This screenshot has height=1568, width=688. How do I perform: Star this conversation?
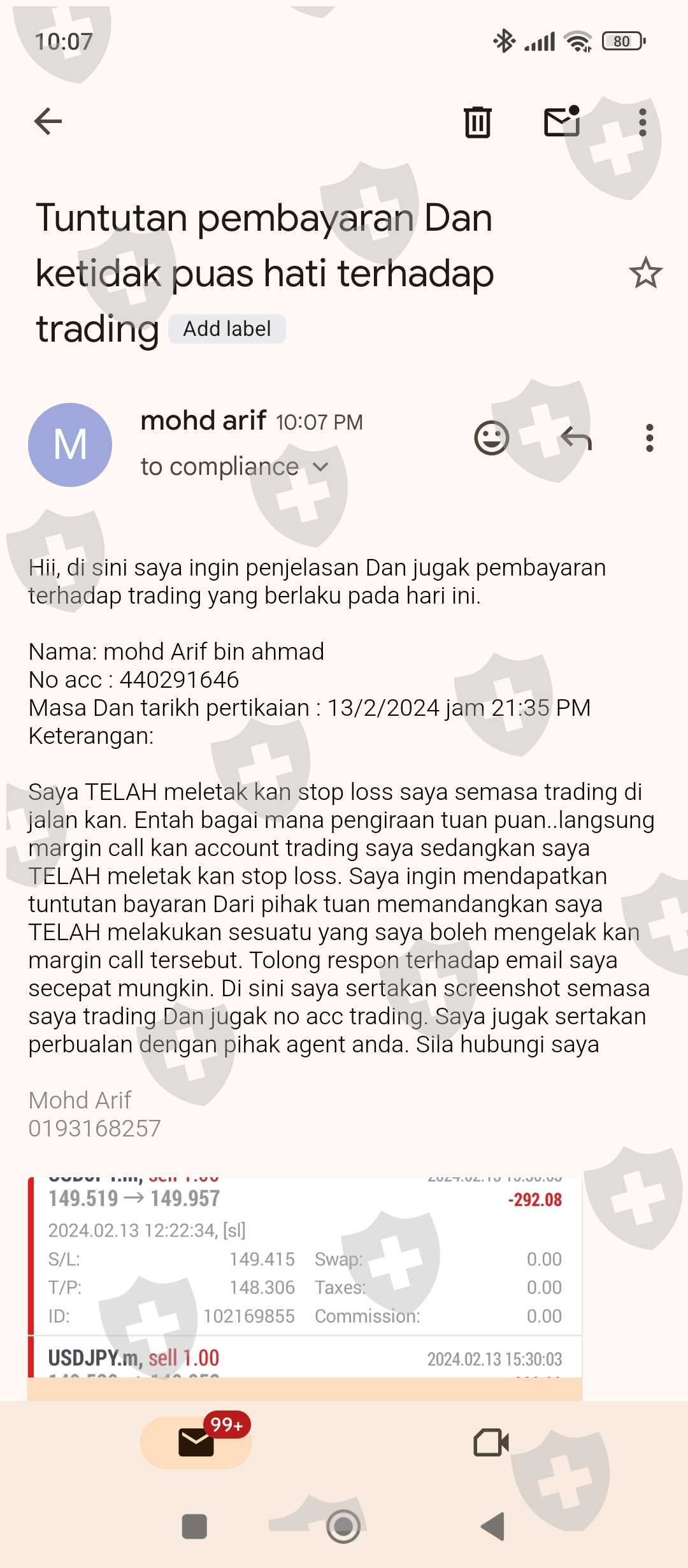coord(645,273)
